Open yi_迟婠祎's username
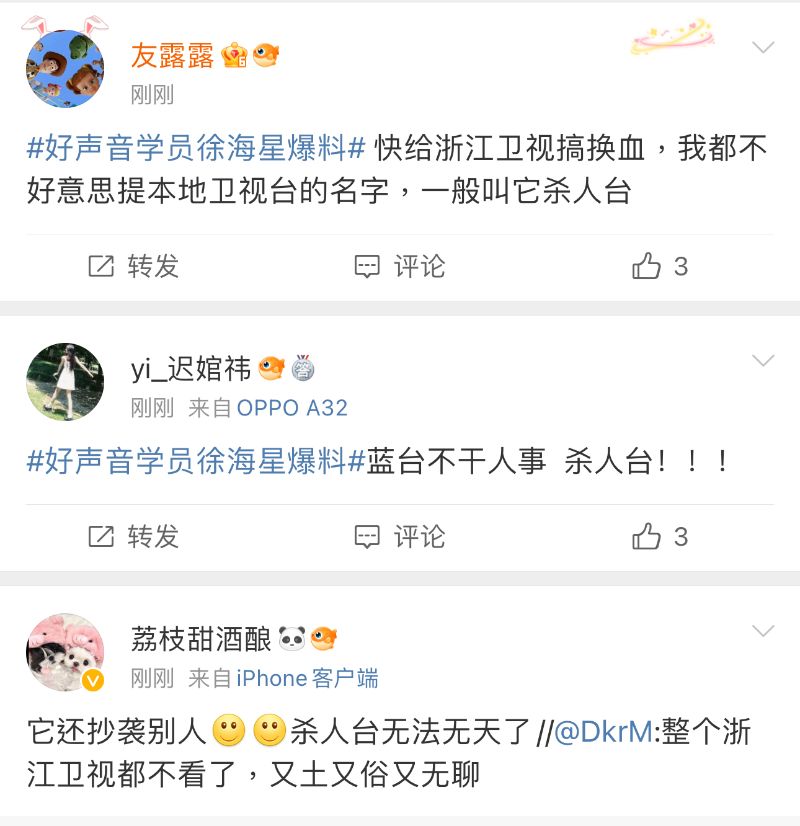This screenshot has height=826, width=800. (191, 370)
